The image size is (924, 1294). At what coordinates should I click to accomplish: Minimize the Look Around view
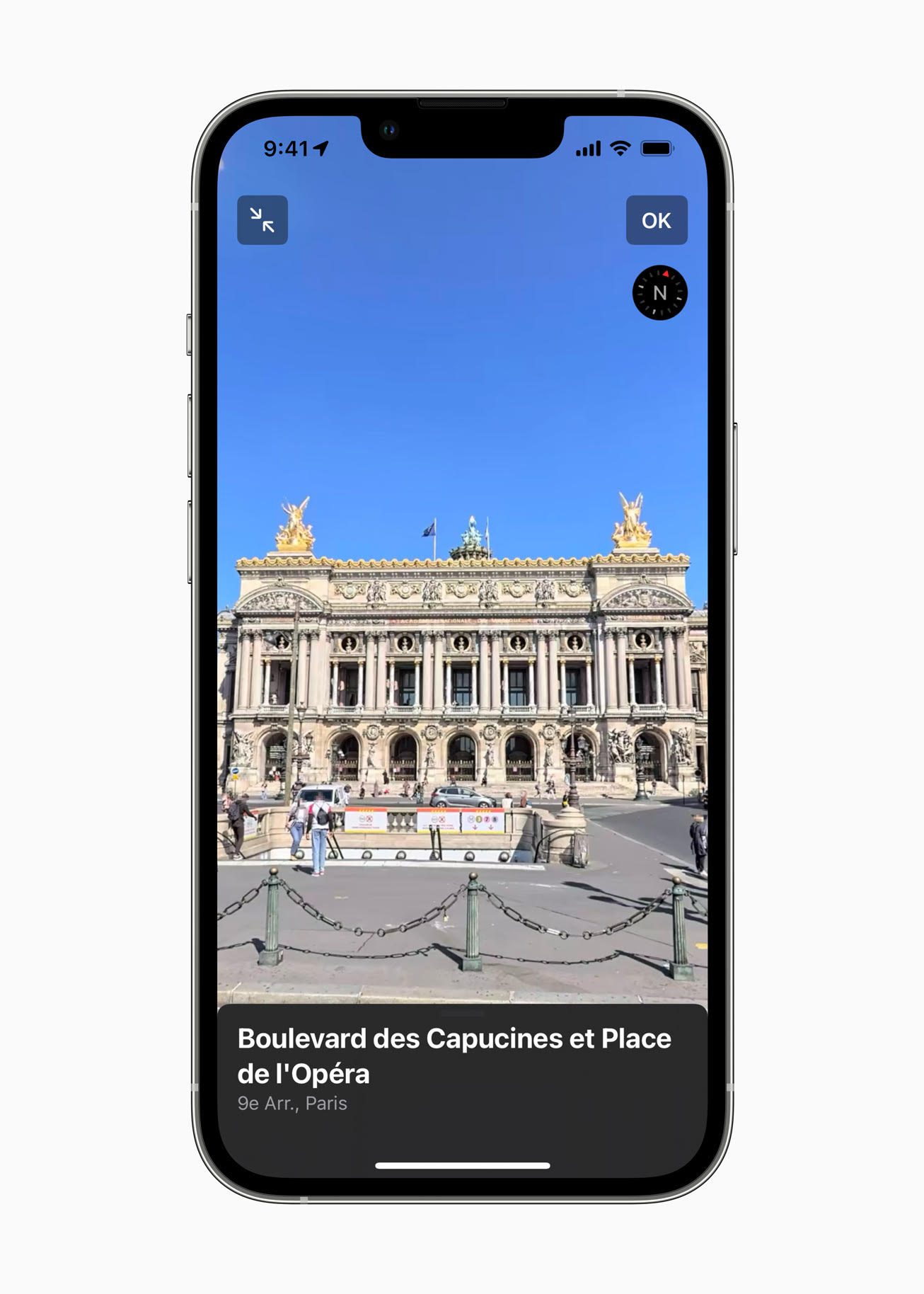pyautogui.click(x=262, y=220)
